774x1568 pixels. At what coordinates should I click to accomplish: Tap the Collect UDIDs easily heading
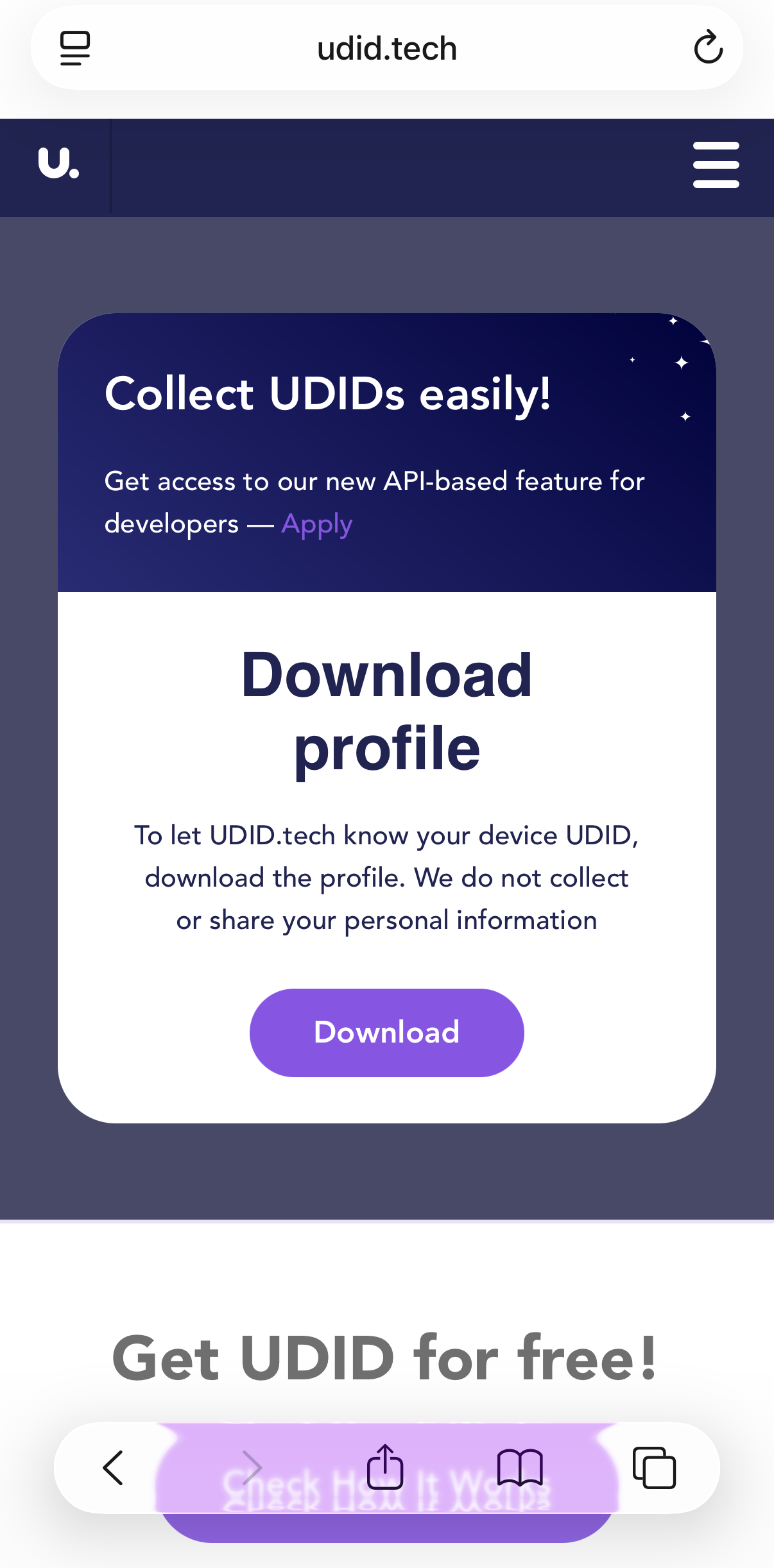click(x=329, y=393)
